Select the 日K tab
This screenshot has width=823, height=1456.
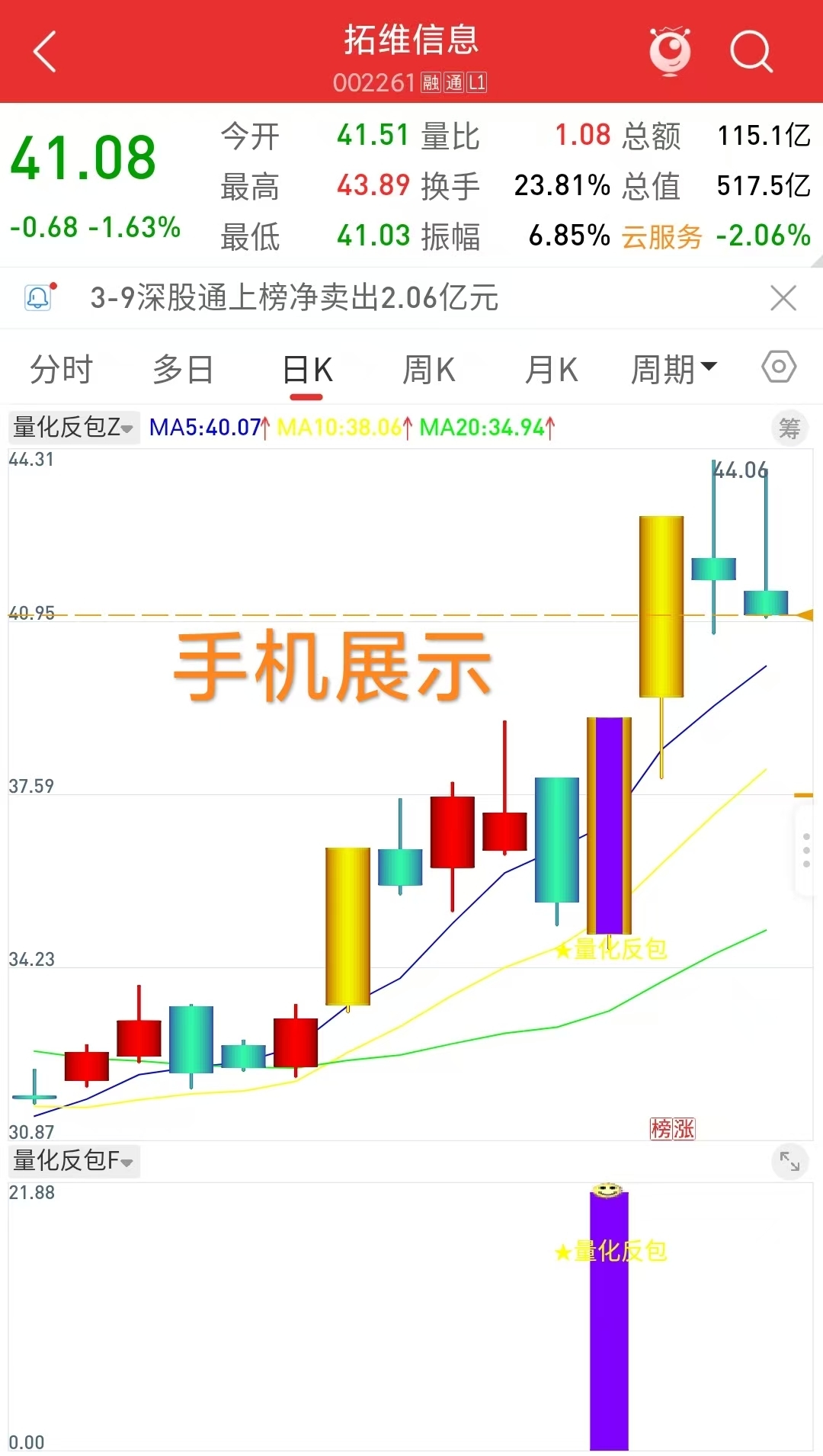(x=307, y=370)
